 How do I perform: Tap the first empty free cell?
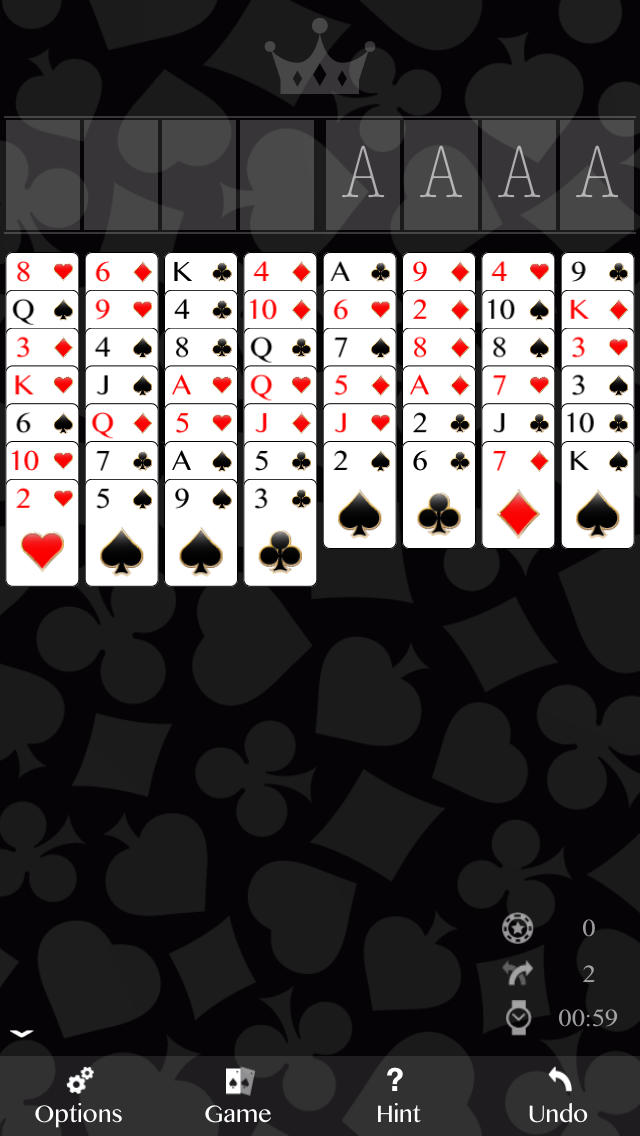43,175
